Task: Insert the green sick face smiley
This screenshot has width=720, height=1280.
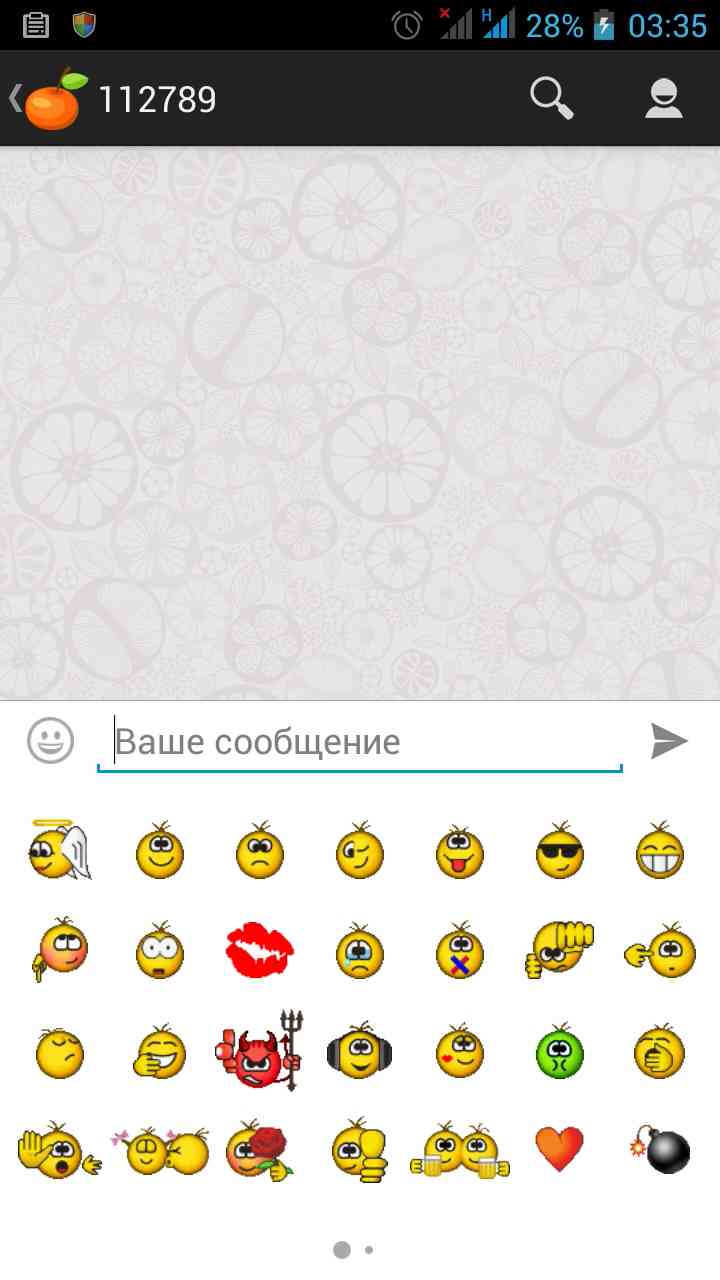Action: [x=560, y=1052]
